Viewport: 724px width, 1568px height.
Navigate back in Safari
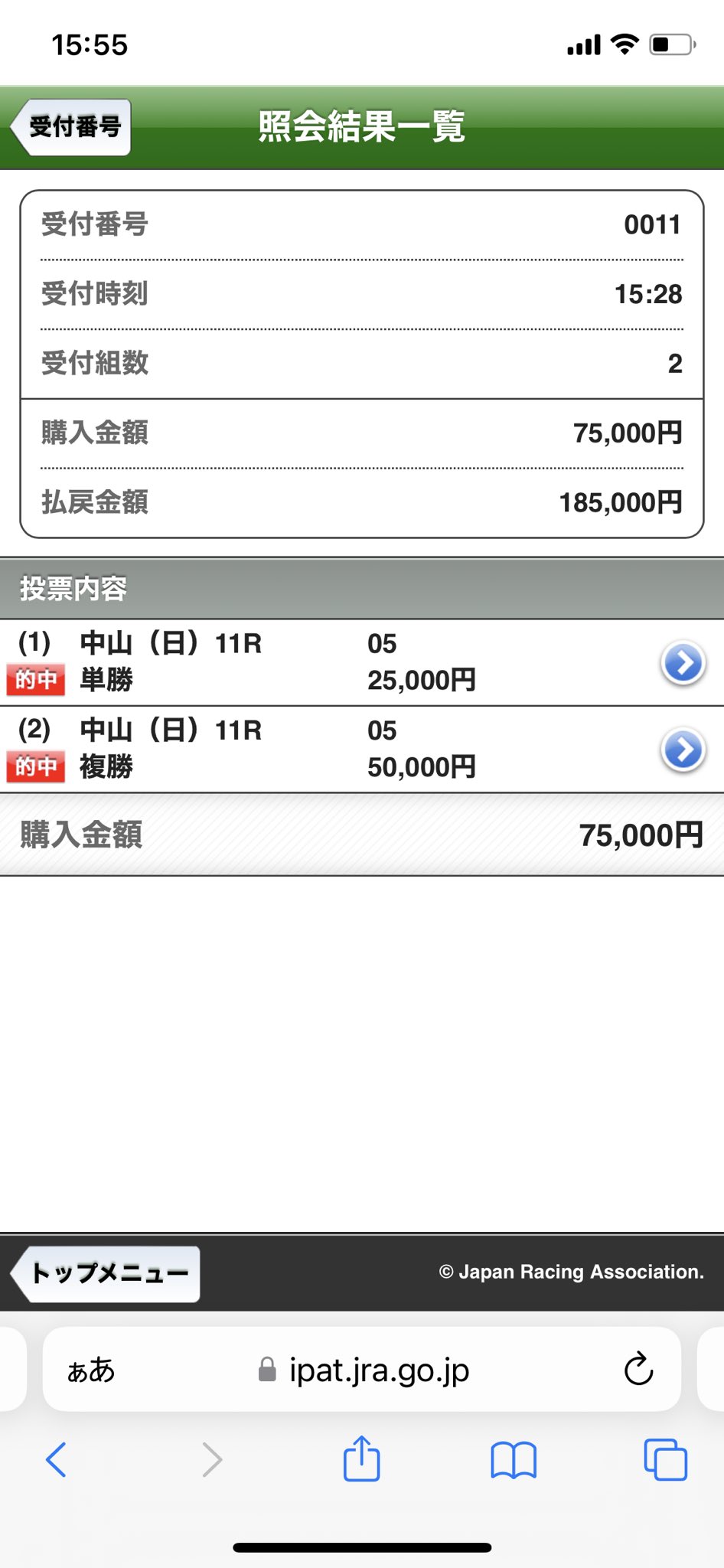coord(56,1459)
